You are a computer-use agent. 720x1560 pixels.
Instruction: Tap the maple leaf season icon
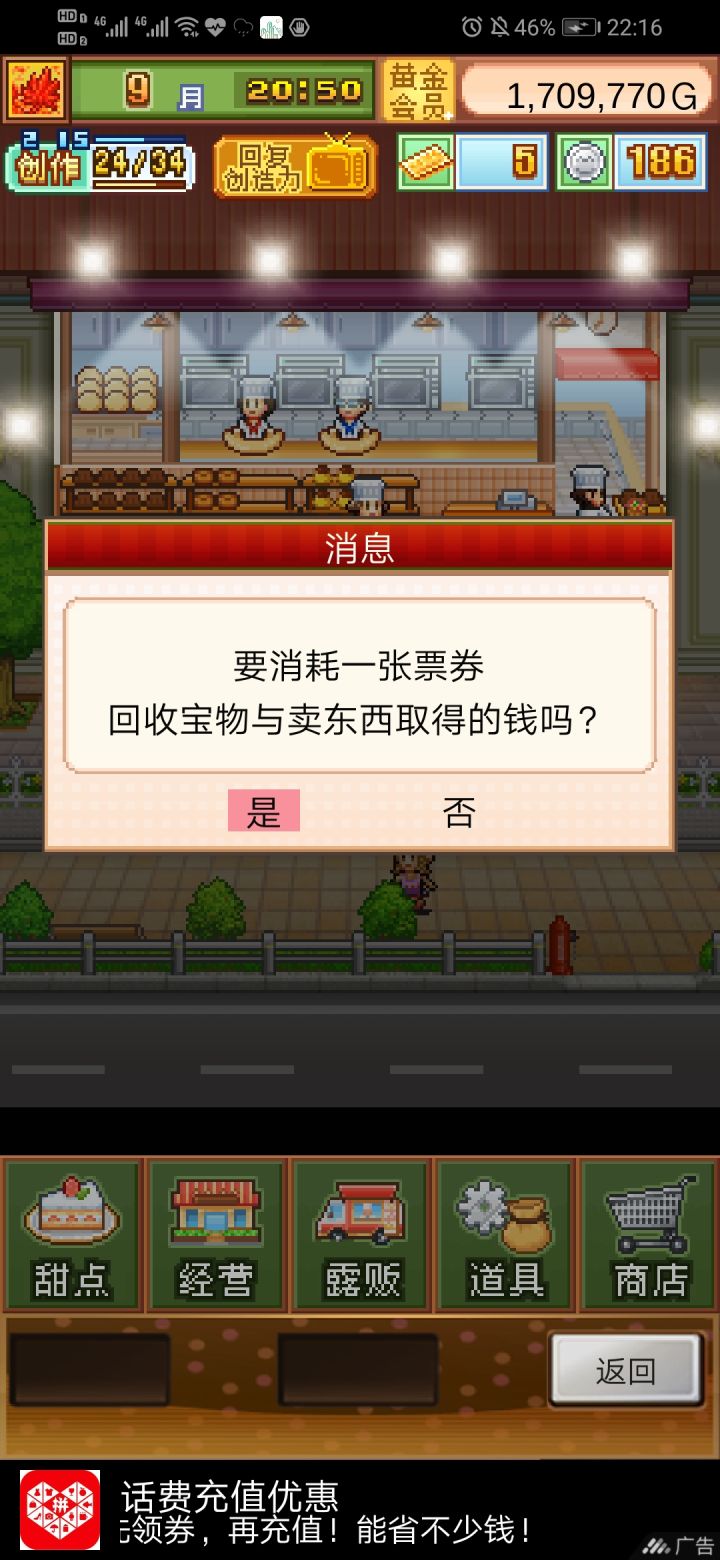click(35, 90)
